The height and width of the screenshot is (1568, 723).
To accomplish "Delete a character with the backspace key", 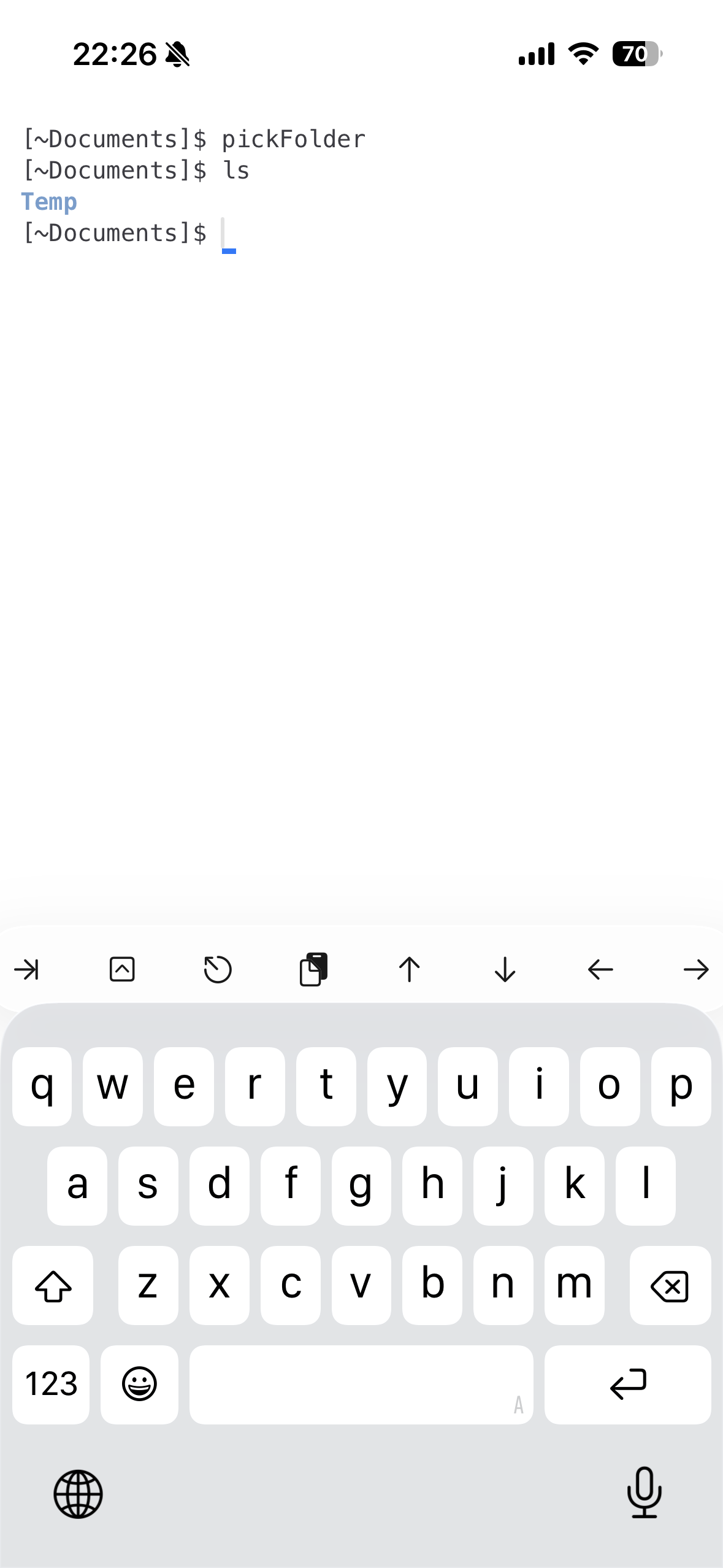I will coord(670,1285).
